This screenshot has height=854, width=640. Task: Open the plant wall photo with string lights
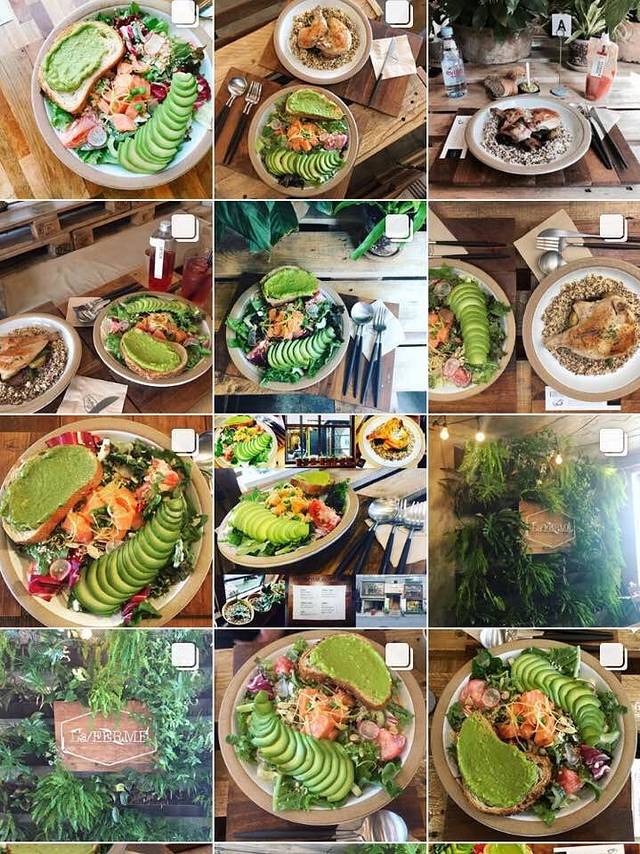[x=534, y=520]
